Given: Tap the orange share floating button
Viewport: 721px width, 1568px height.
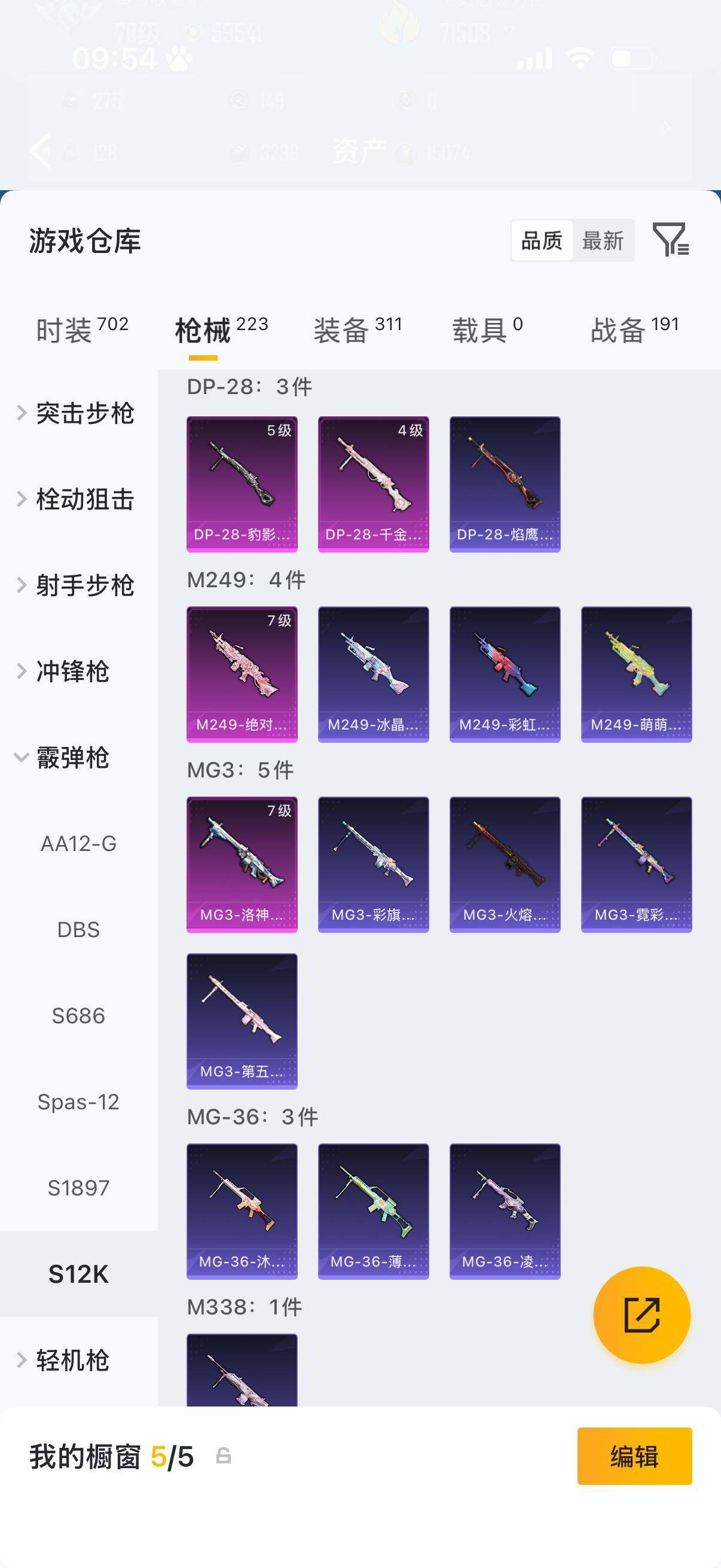Looking at the screenshot, I should (641, 1315).
